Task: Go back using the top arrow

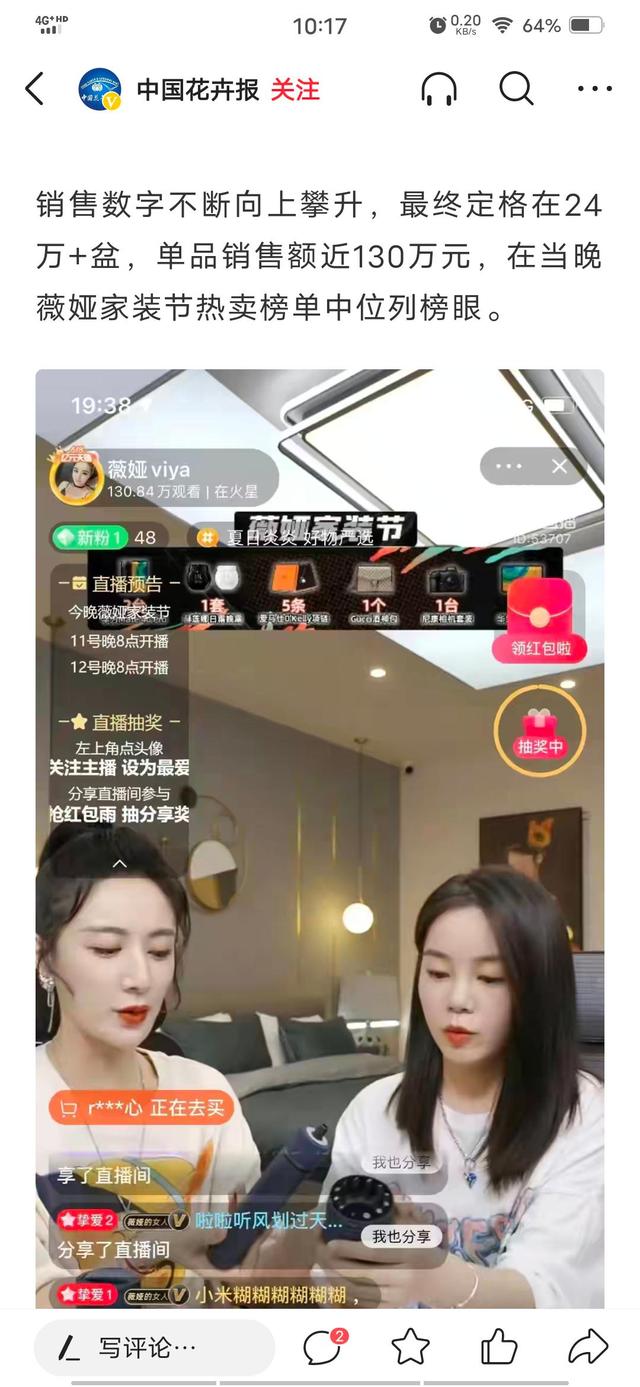Action: (x=35, y=89)
